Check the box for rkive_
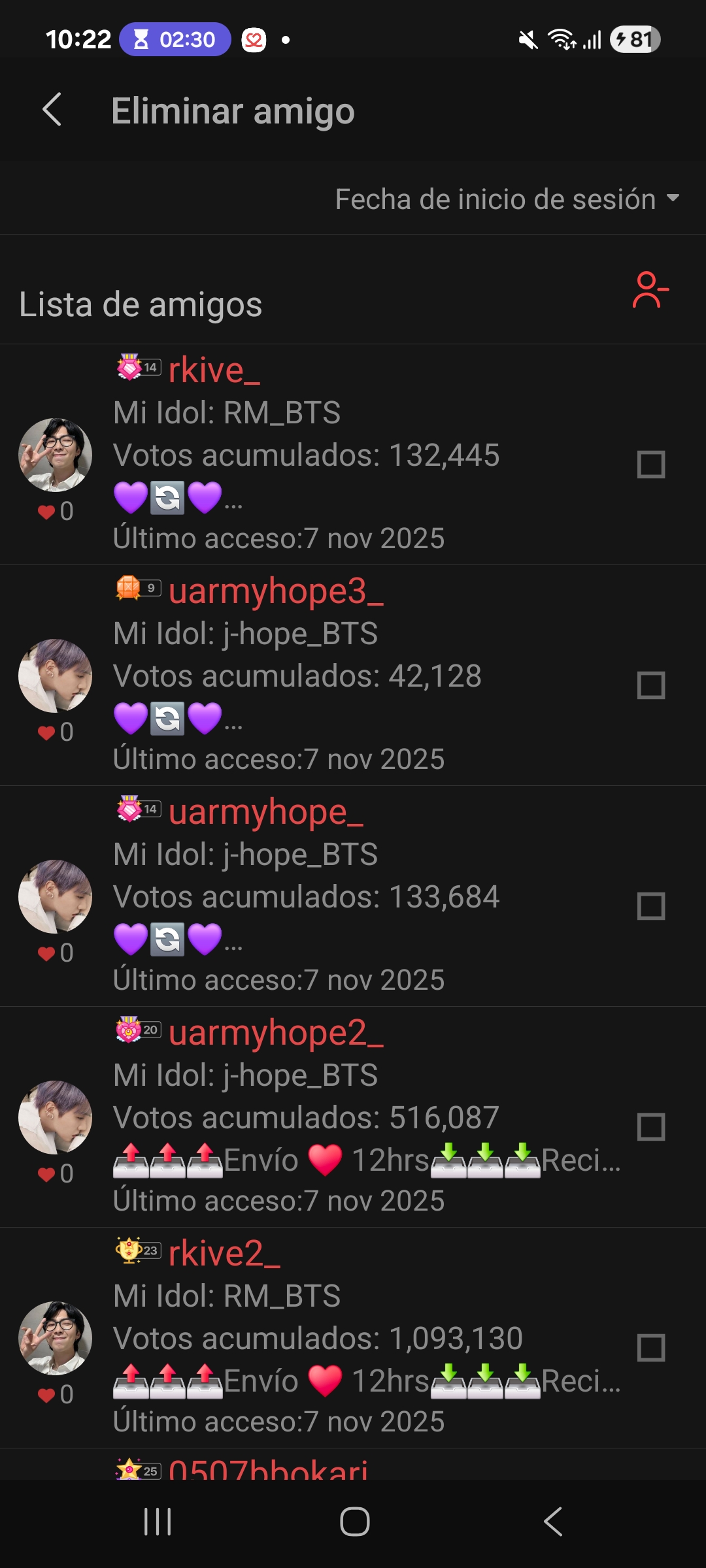The width and height of the screenshot is (706, 1568). click(650, 465)
